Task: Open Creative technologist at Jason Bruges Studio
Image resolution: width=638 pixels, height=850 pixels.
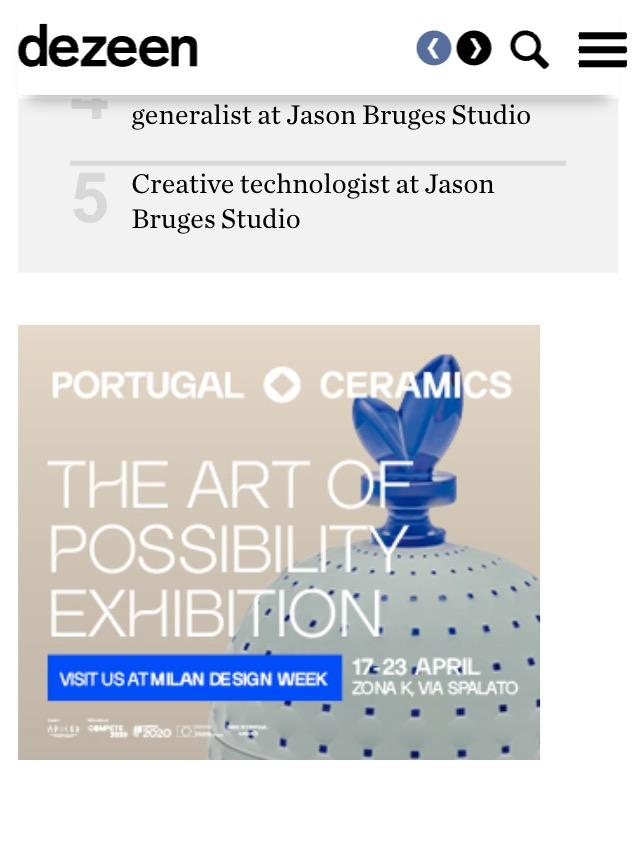Action: coord(313,201)
